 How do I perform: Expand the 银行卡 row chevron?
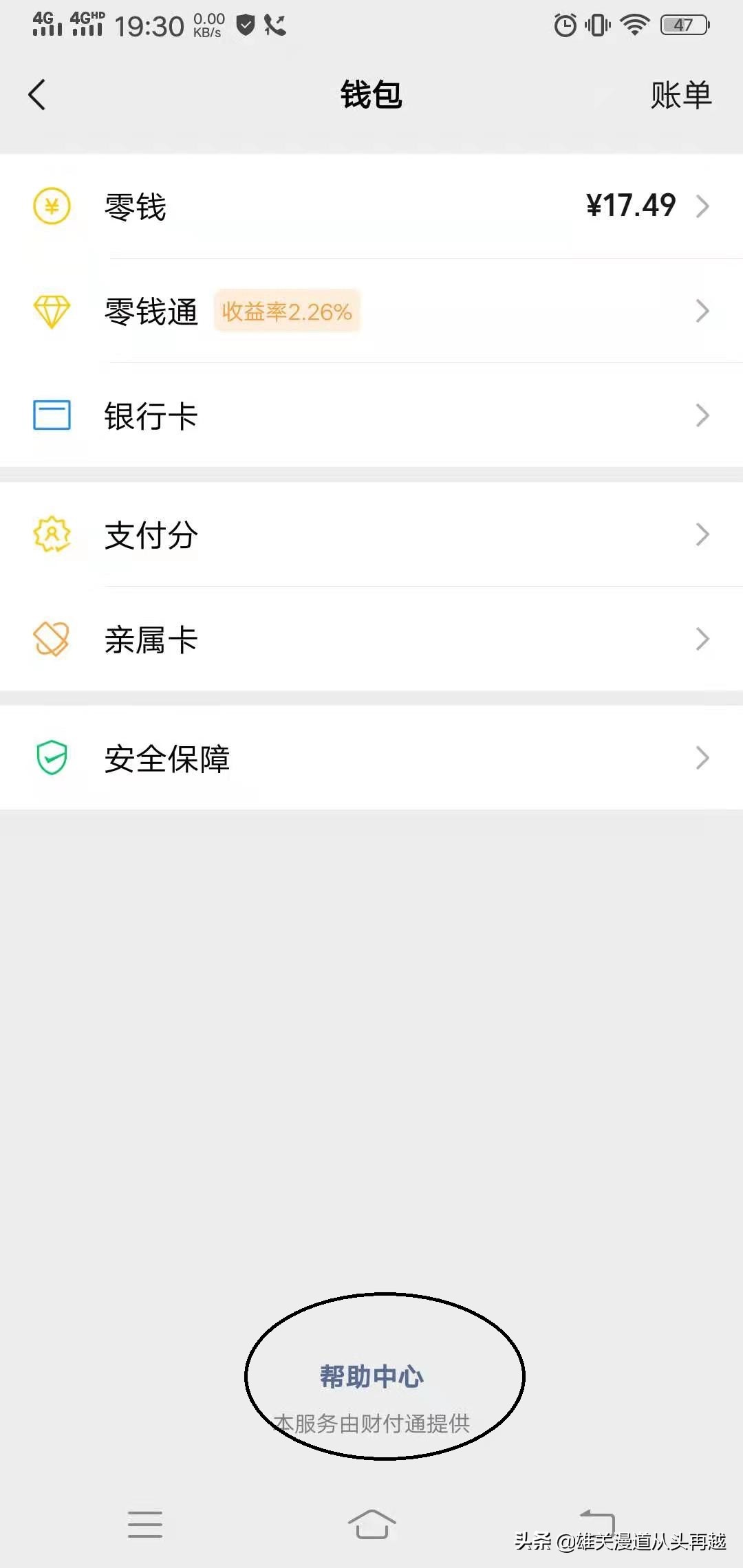tap(703, 415)
